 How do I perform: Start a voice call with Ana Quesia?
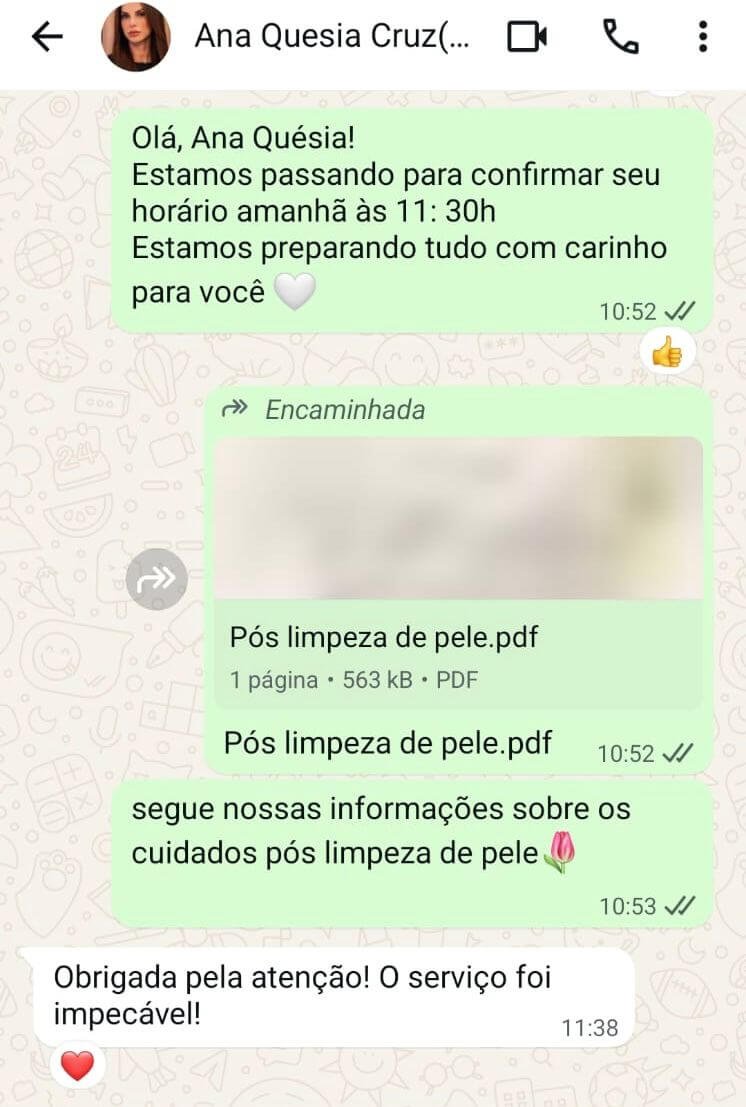[620, 37]
